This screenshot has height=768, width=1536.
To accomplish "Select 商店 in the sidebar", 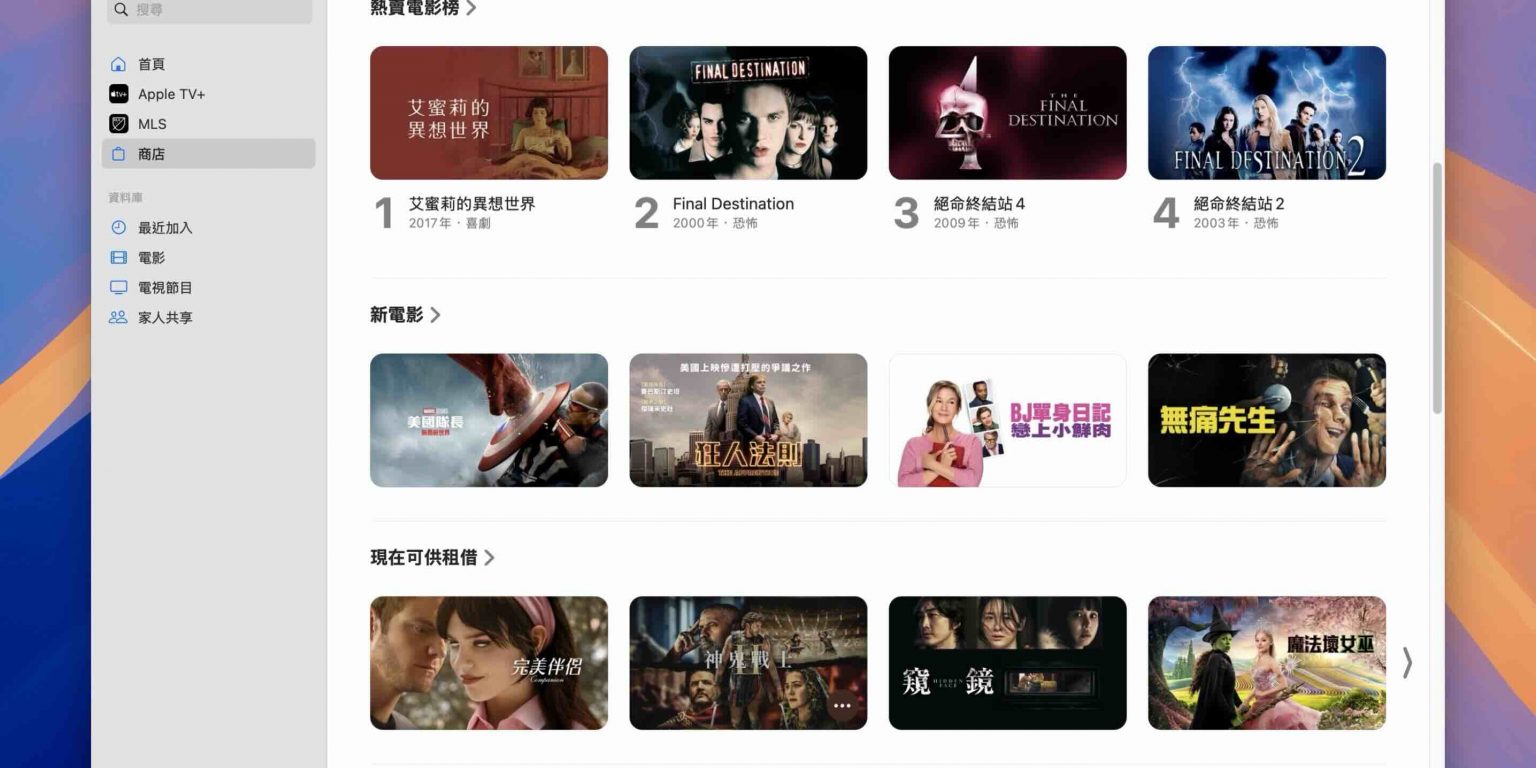I will point(151,154).
